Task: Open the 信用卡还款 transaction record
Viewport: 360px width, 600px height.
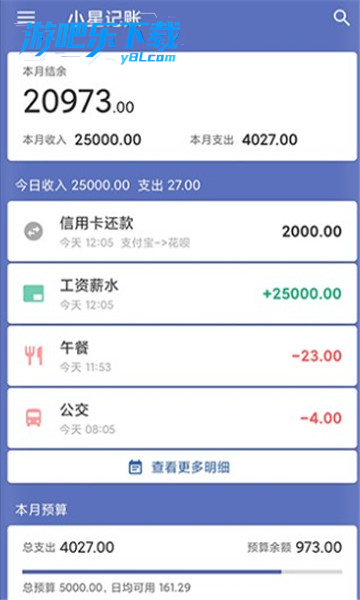Action: click(182, 231)
